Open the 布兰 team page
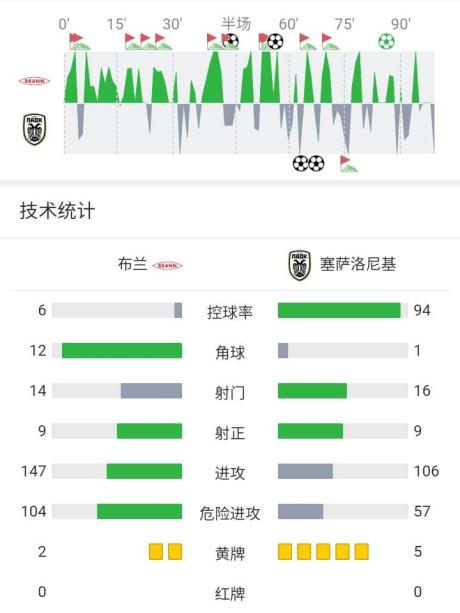The height and width of the screenshot is (613, 460). [x=132, y=264]
